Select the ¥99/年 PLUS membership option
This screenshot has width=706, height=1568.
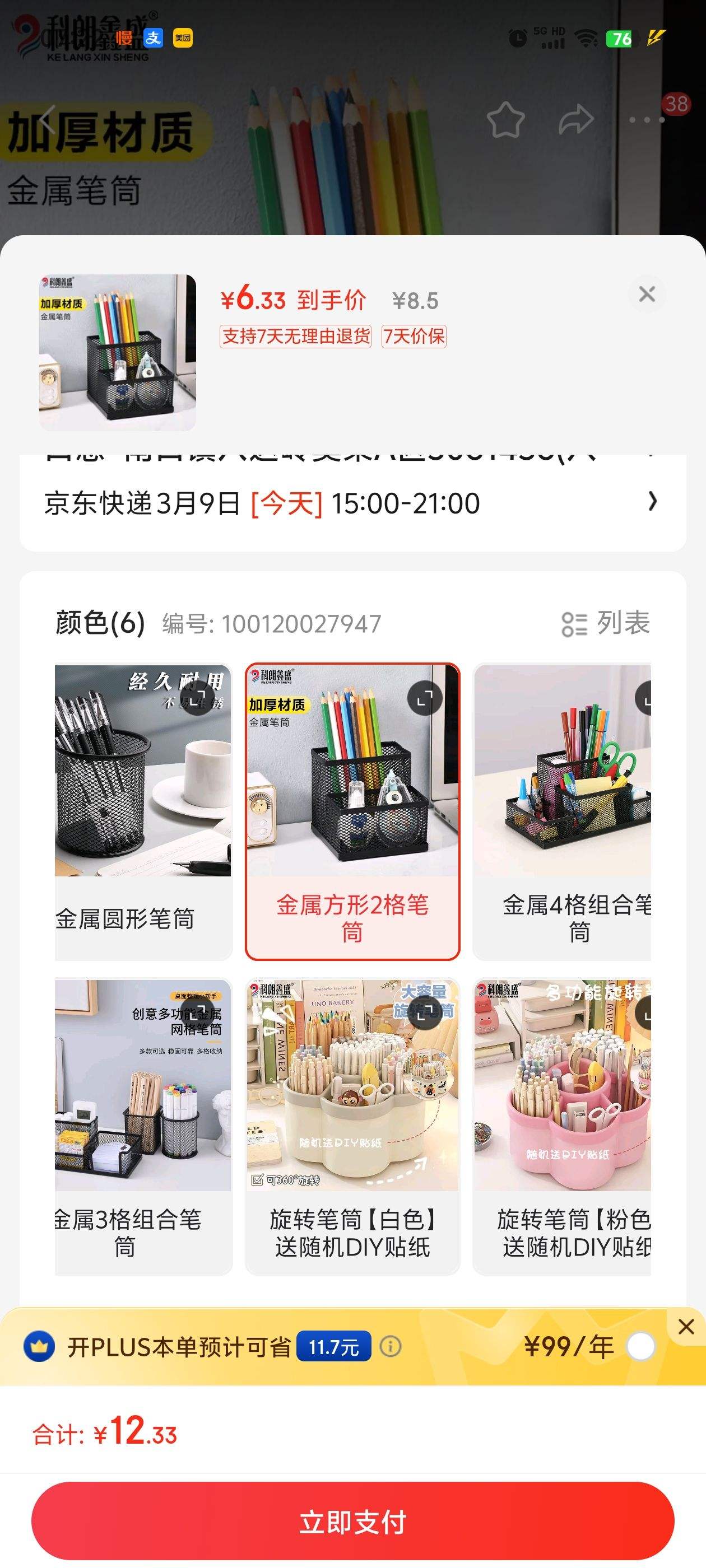[x=640, y=1346]
